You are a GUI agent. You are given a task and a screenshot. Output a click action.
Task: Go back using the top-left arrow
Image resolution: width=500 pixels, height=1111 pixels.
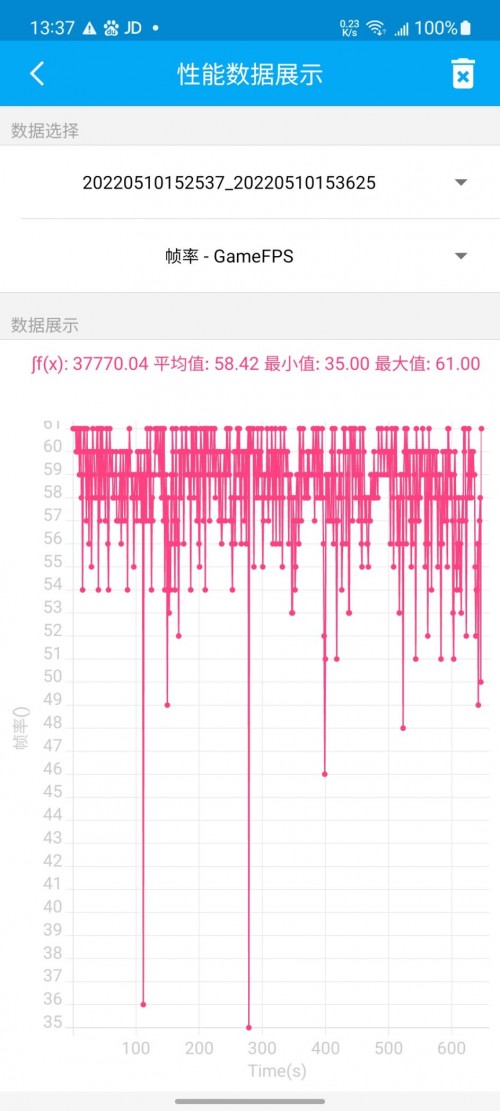(x=37, y=74)
